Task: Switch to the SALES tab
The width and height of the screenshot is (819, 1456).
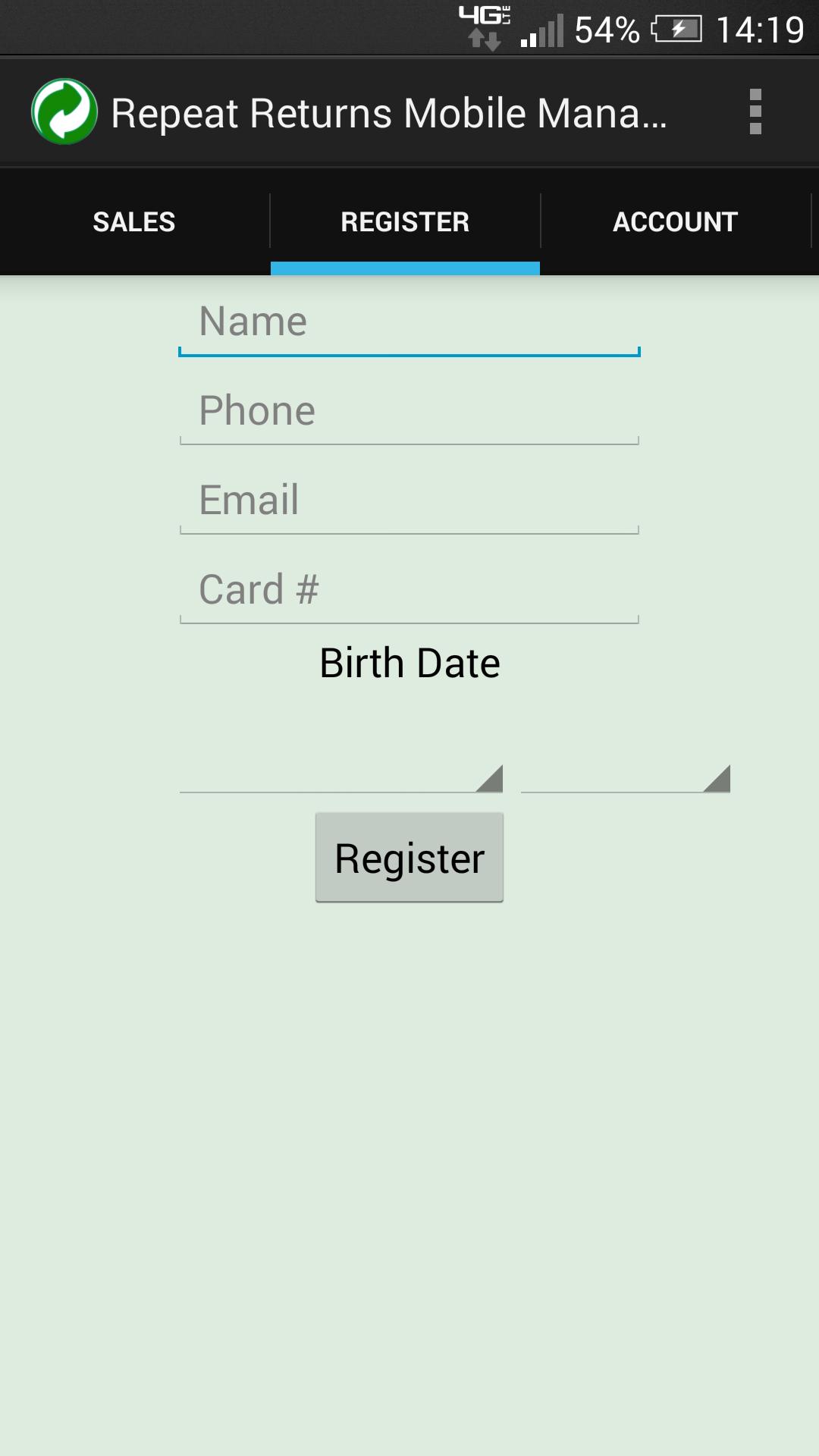Action: click(133, 221)
